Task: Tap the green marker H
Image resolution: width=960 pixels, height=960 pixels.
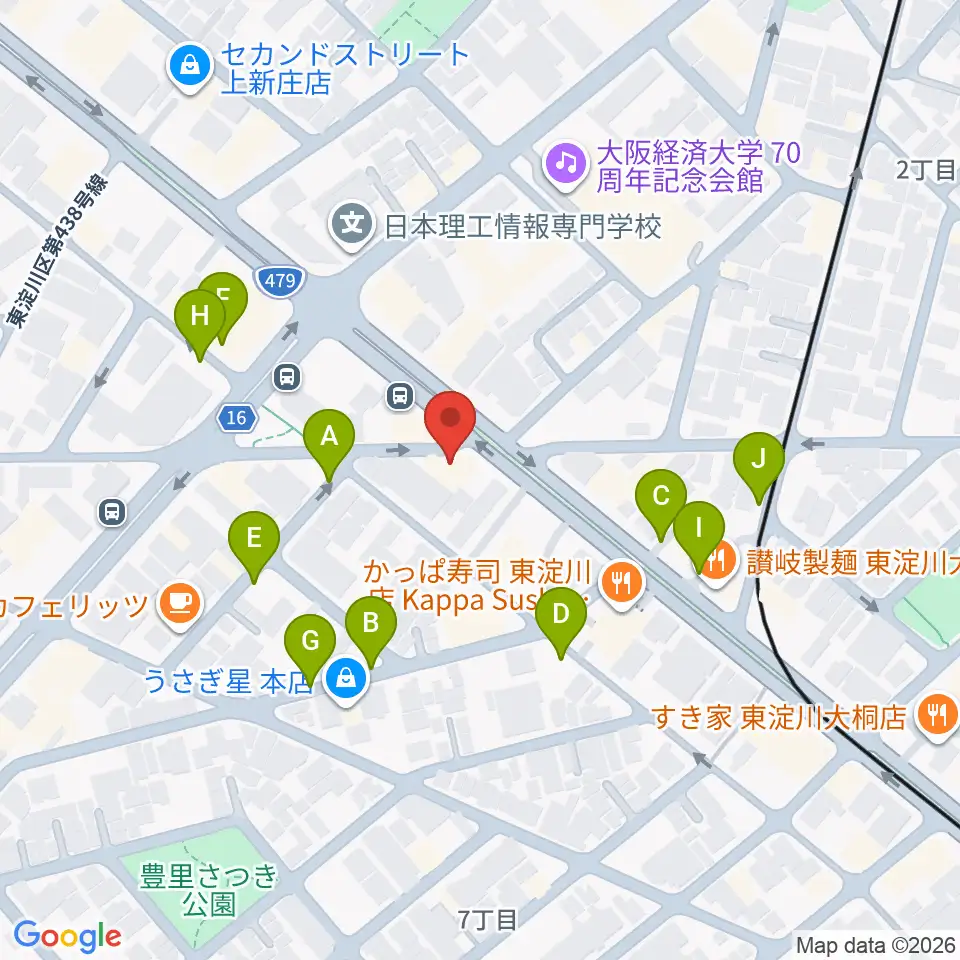Action: 200,325
